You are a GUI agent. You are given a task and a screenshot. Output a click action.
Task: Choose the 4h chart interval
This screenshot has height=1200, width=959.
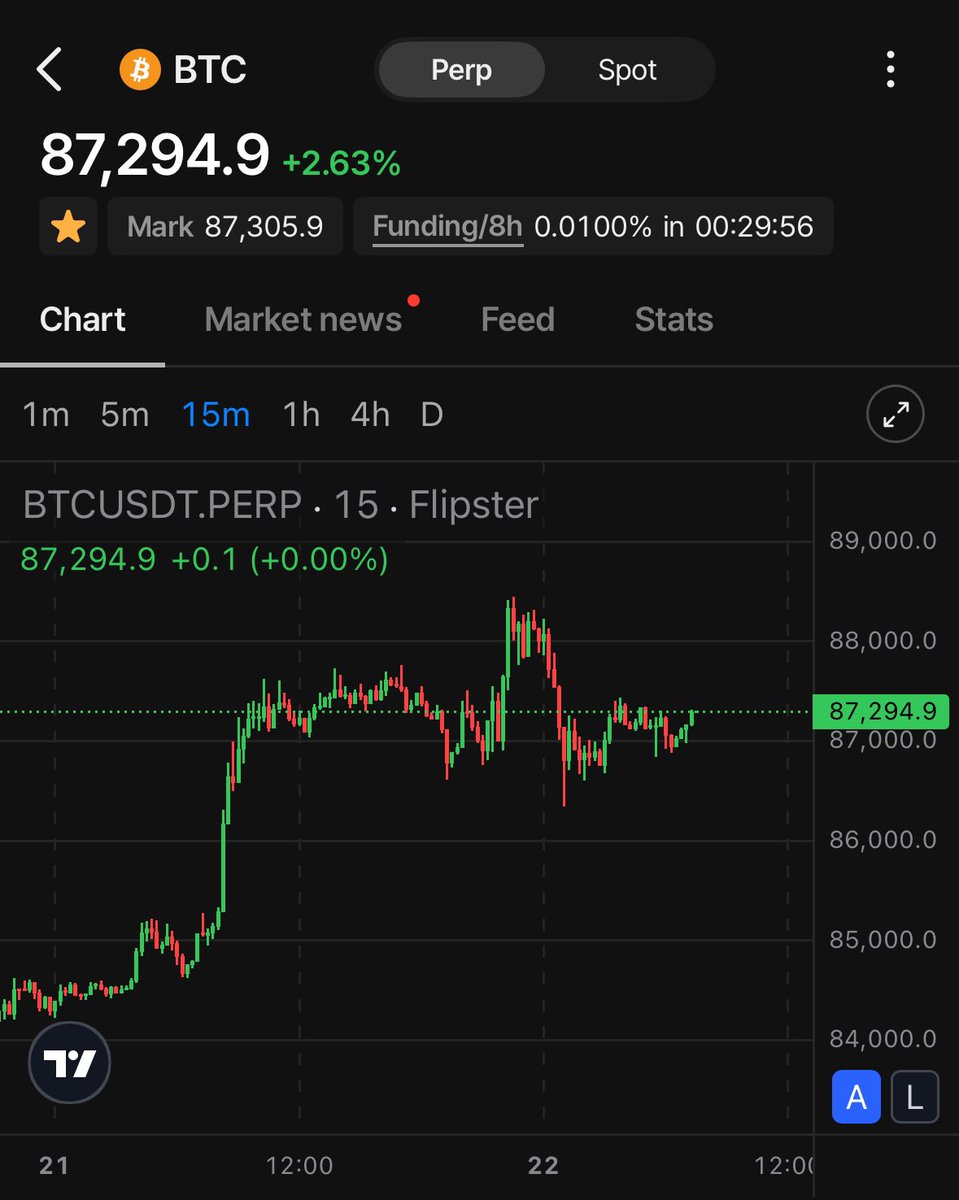(x=369, y=414)
